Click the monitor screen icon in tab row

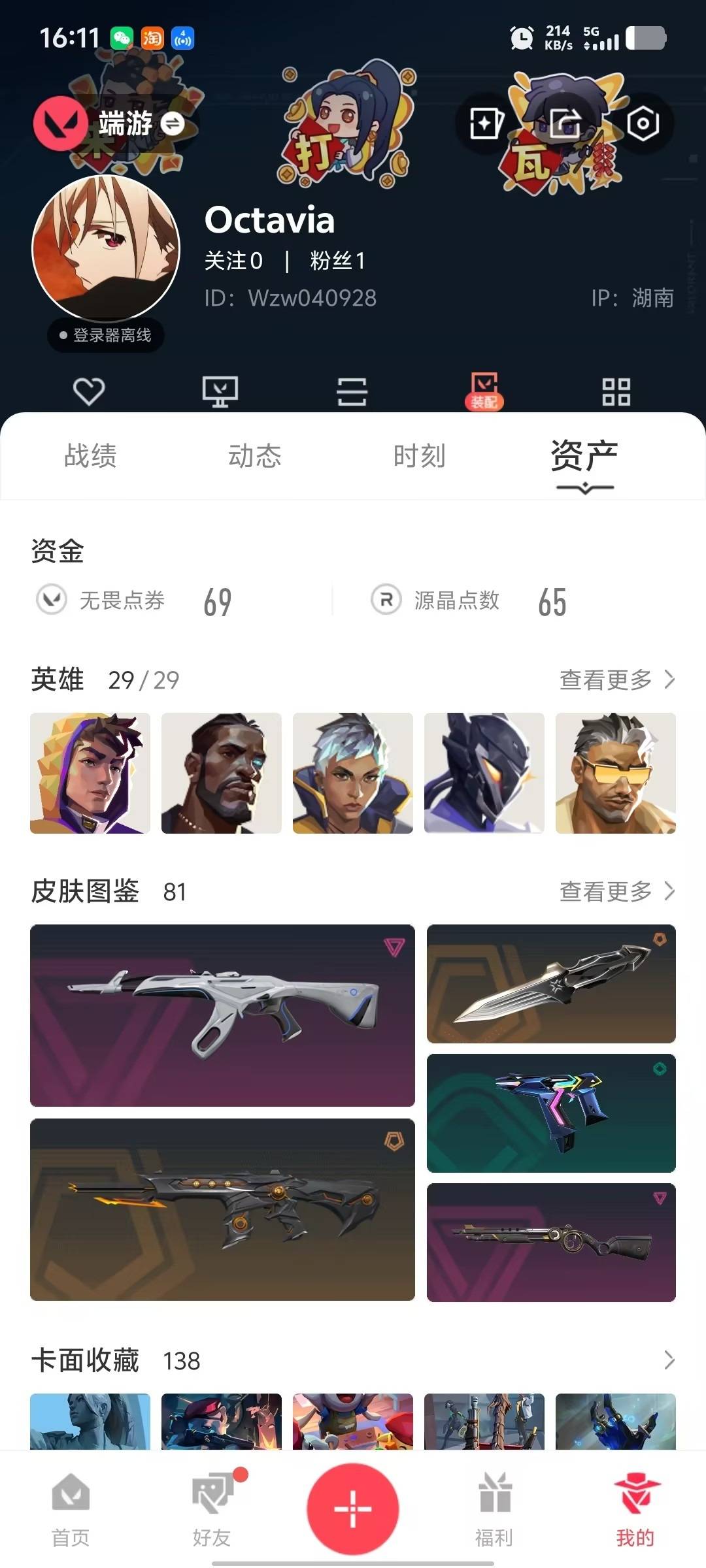[221, 391]
